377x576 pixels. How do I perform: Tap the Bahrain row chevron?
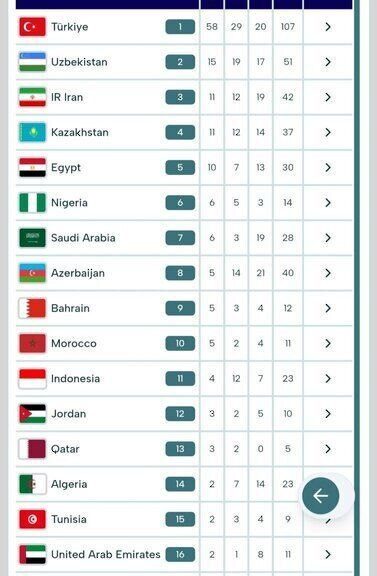(x=328, y=308)
